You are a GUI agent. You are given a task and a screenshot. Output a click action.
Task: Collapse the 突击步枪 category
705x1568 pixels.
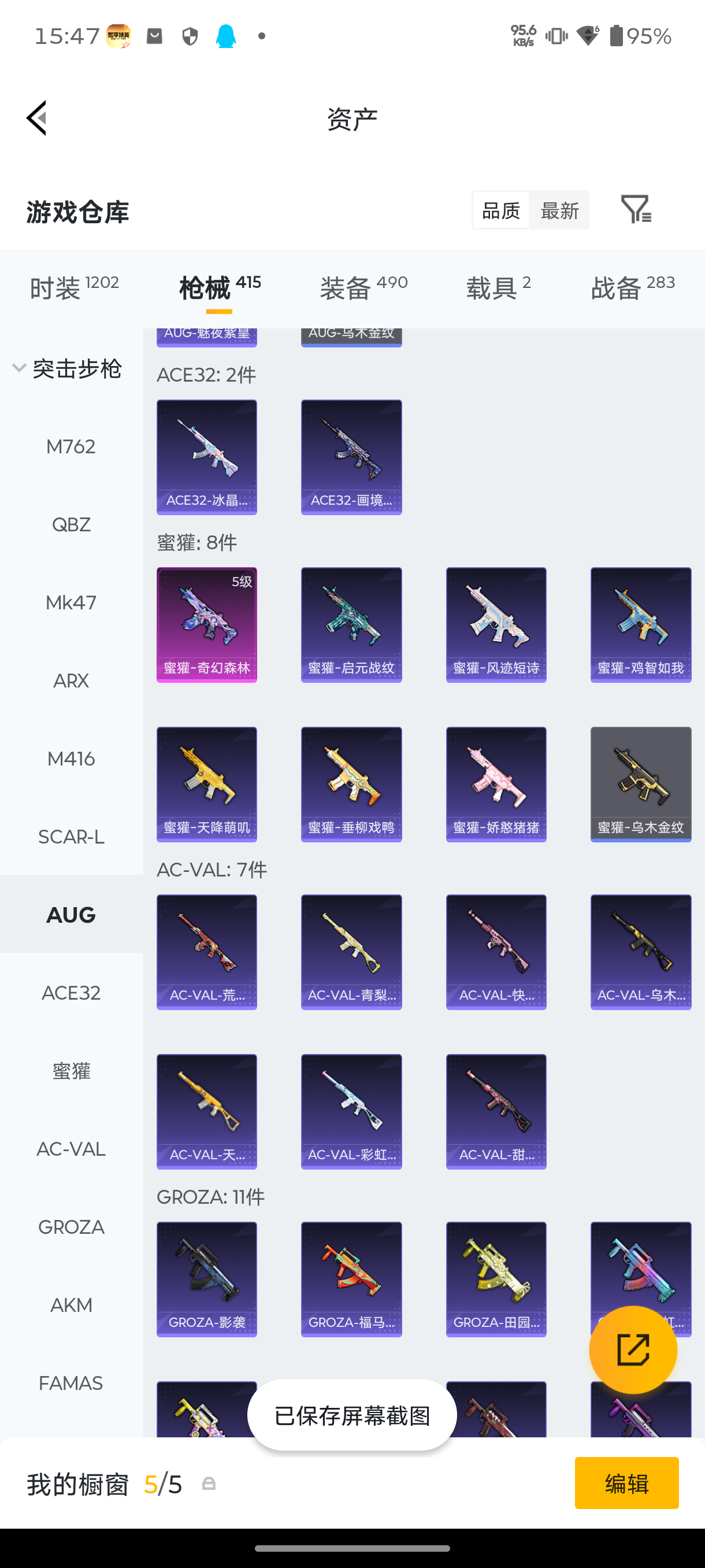coord(68,369)
